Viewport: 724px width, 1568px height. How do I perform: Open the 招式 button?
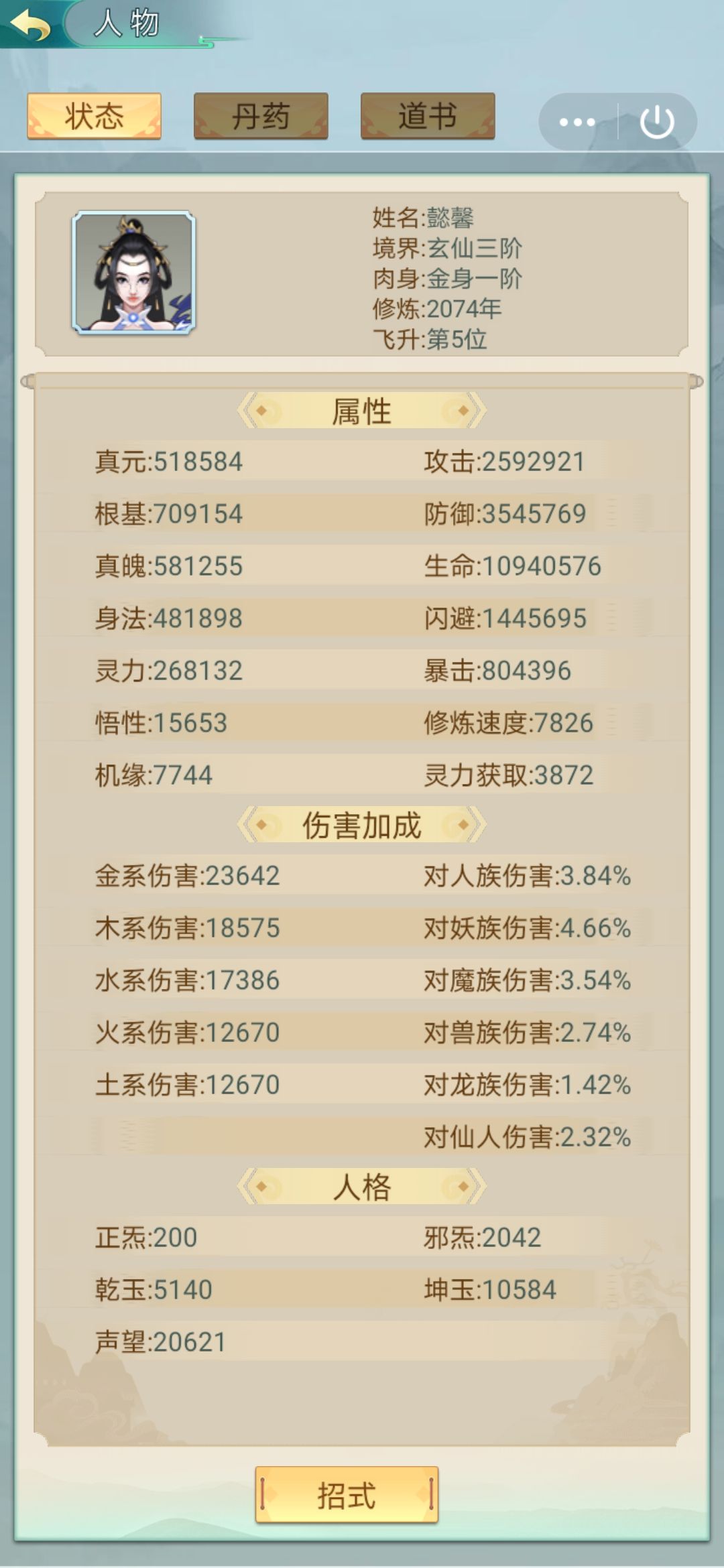click(x=347, y=1495)
